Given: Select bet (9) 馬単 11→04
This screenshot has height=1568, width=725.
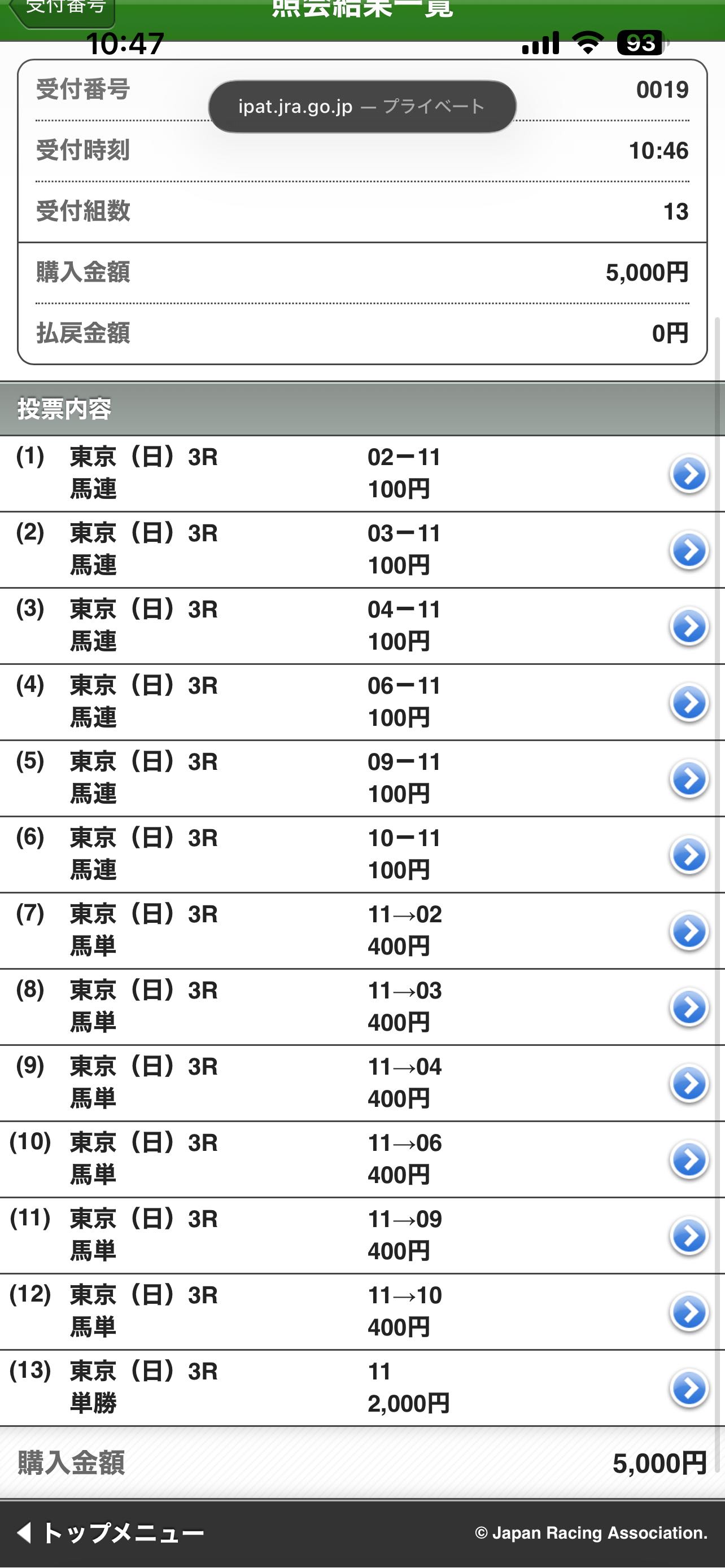Looking at the screenshot, I should click(688, 1084).
